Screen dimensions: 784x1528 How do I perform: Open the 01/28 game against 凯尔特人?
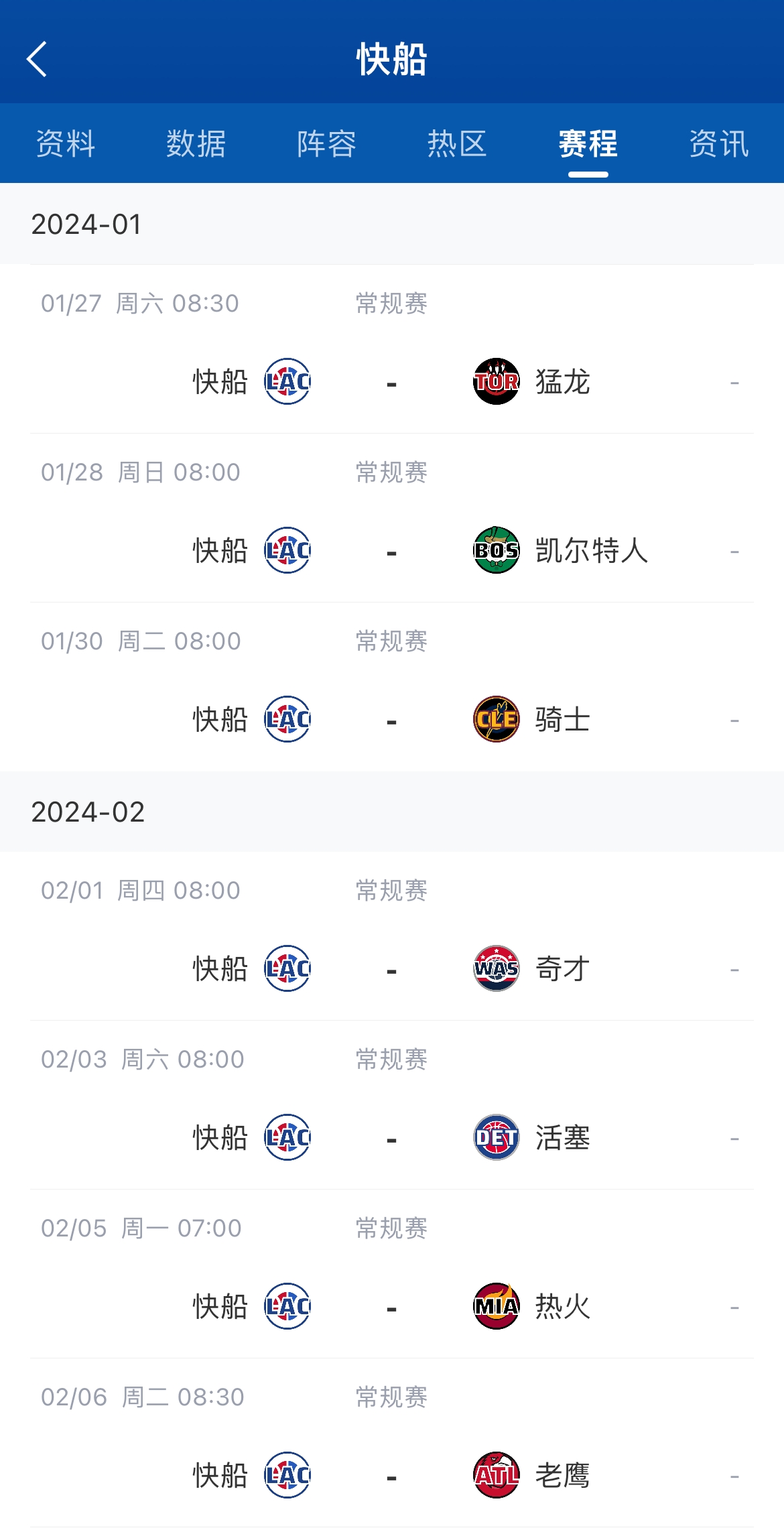(392, 517)
